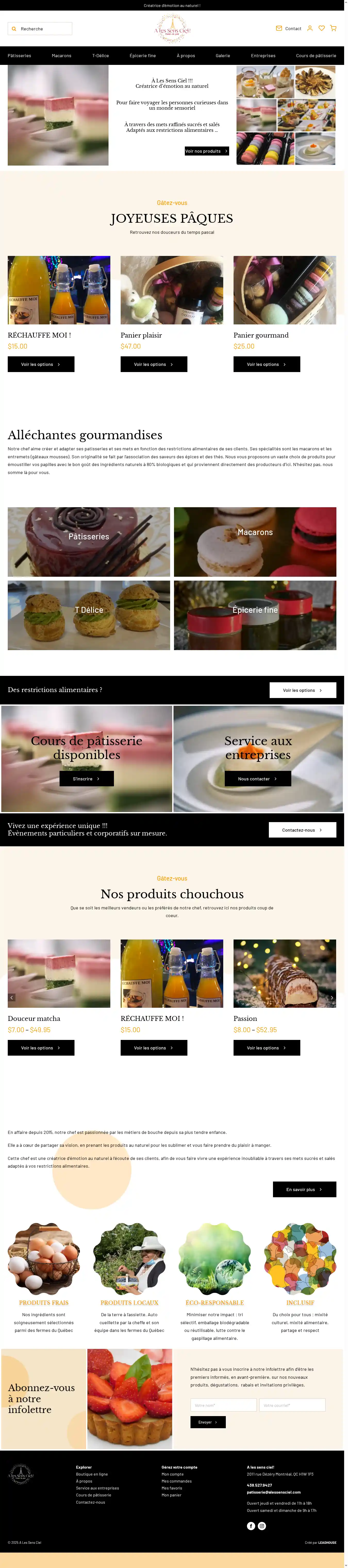The height and width of the screenshot is (1568, 348).
Task: Open the T Délice category tile
Action: click(89, 615)
